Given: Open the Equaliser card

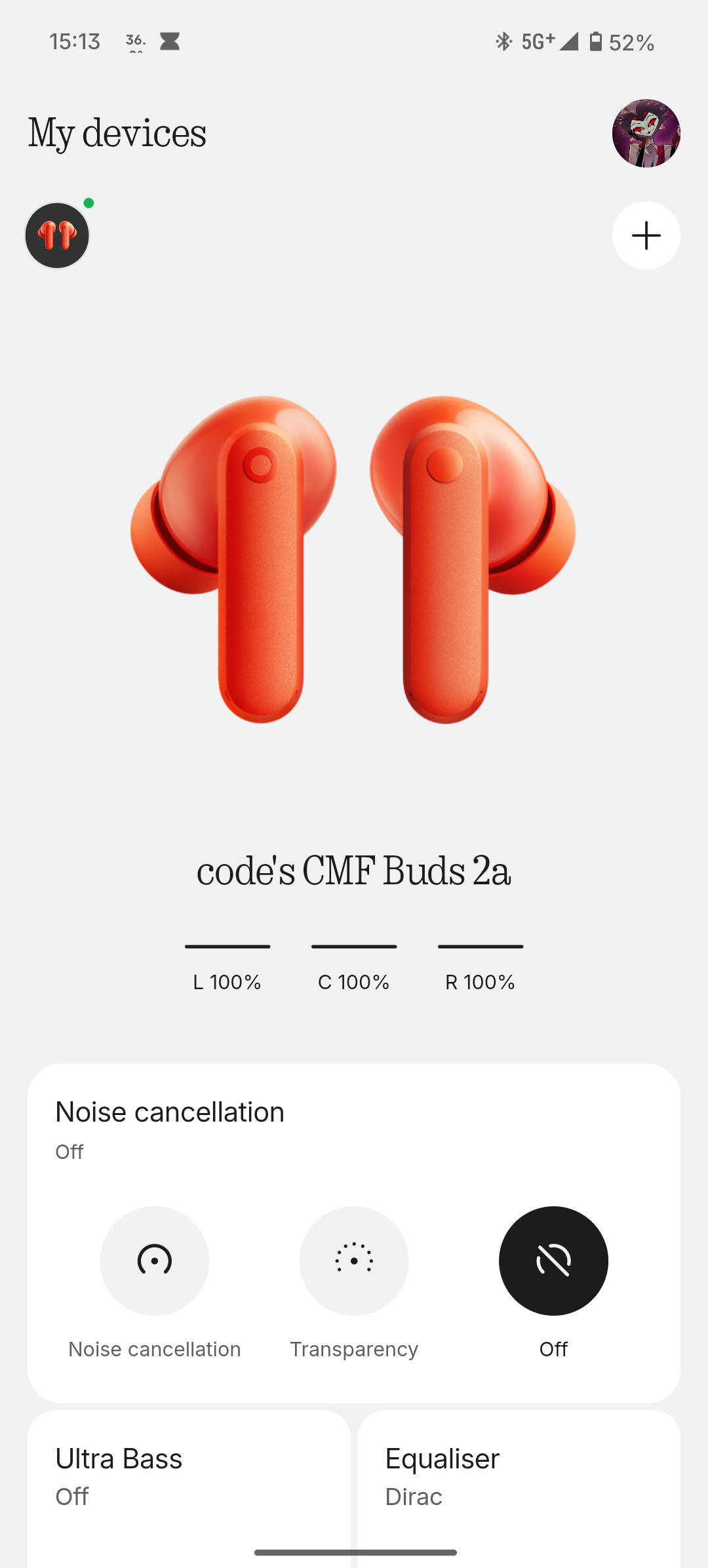Looking at the screenshot, I should (519, 1481).
